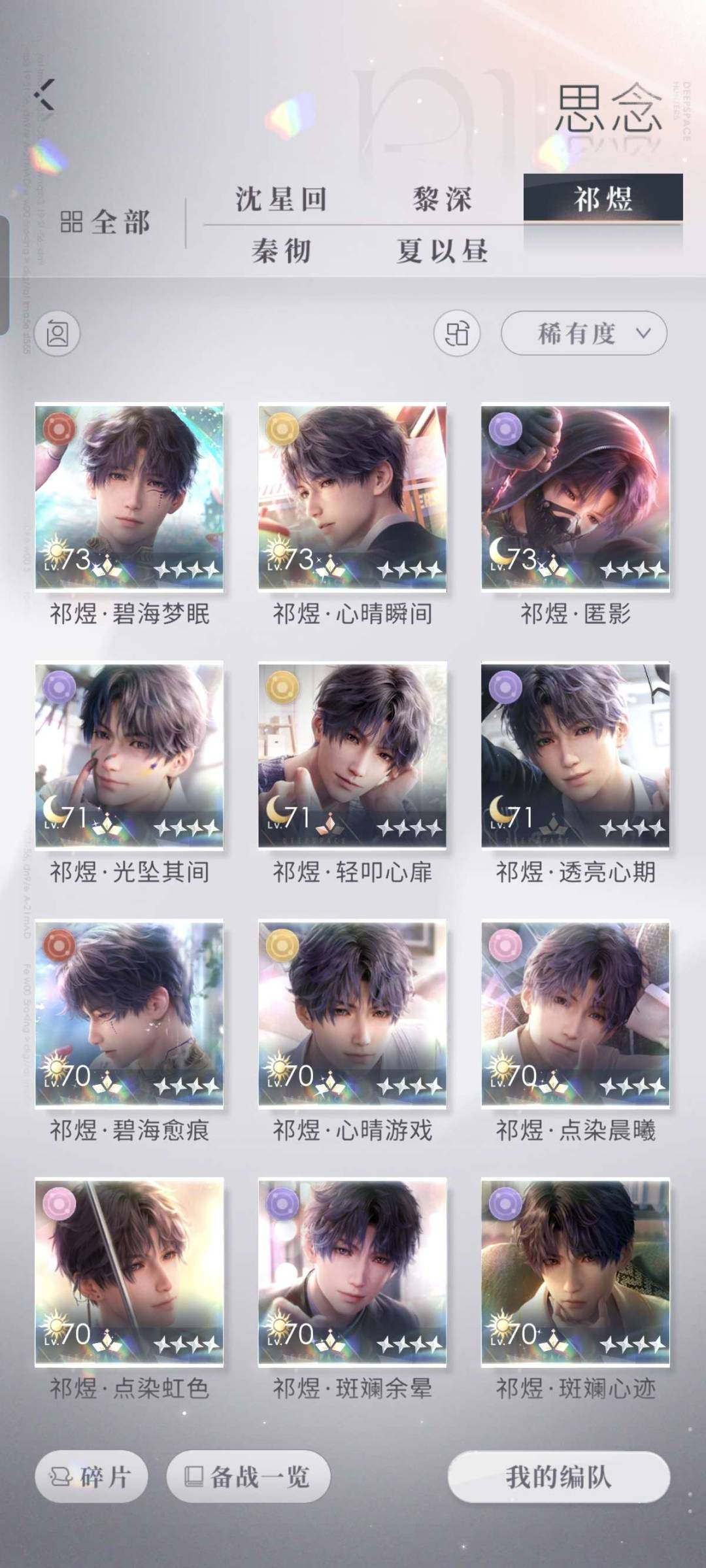Select the 黎深 character tab
The height and width of the screenshot is (1568, 706).
click(x=442, y=199)
